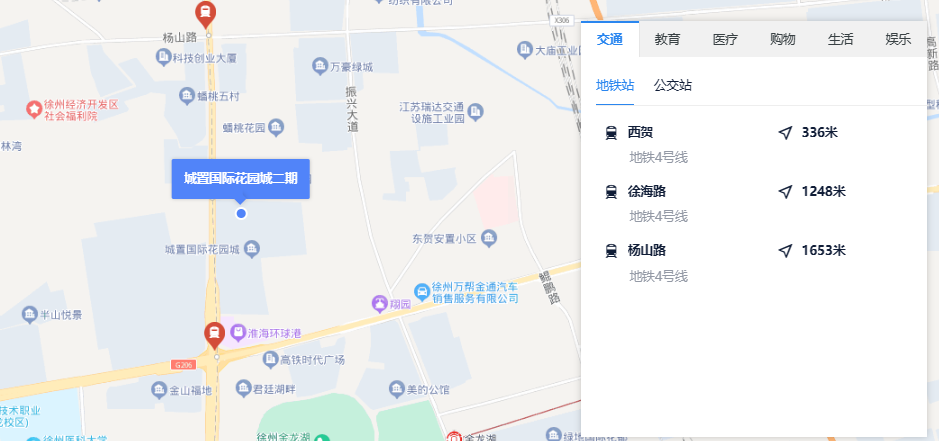939x441 pixels.
Task: Tap the red subway marker near 淮海环球港
Action: point(213,335)
